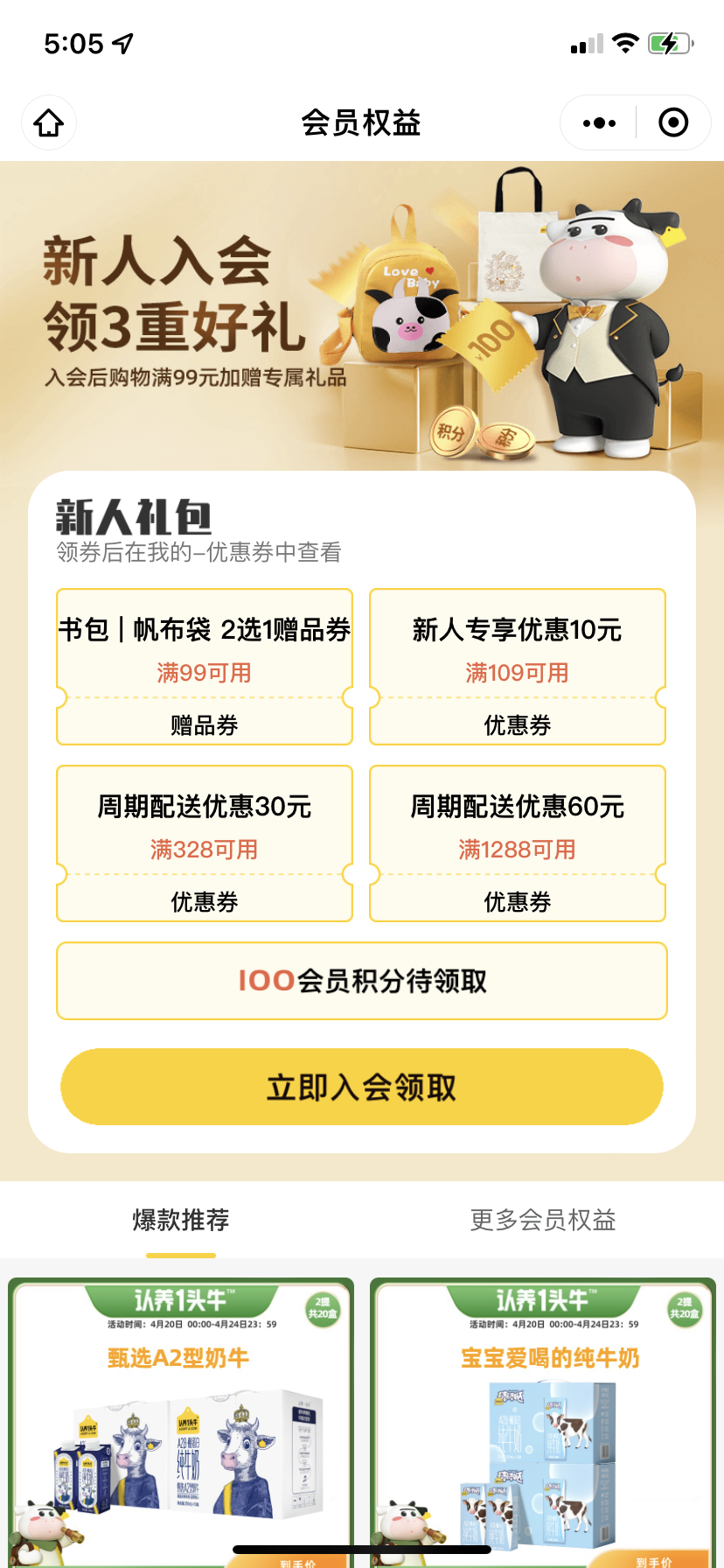The width and height of the screenshot is (724, 1568).
Task: Tap 立即入会领取 to join now
Action: [x=362, y=1087]
